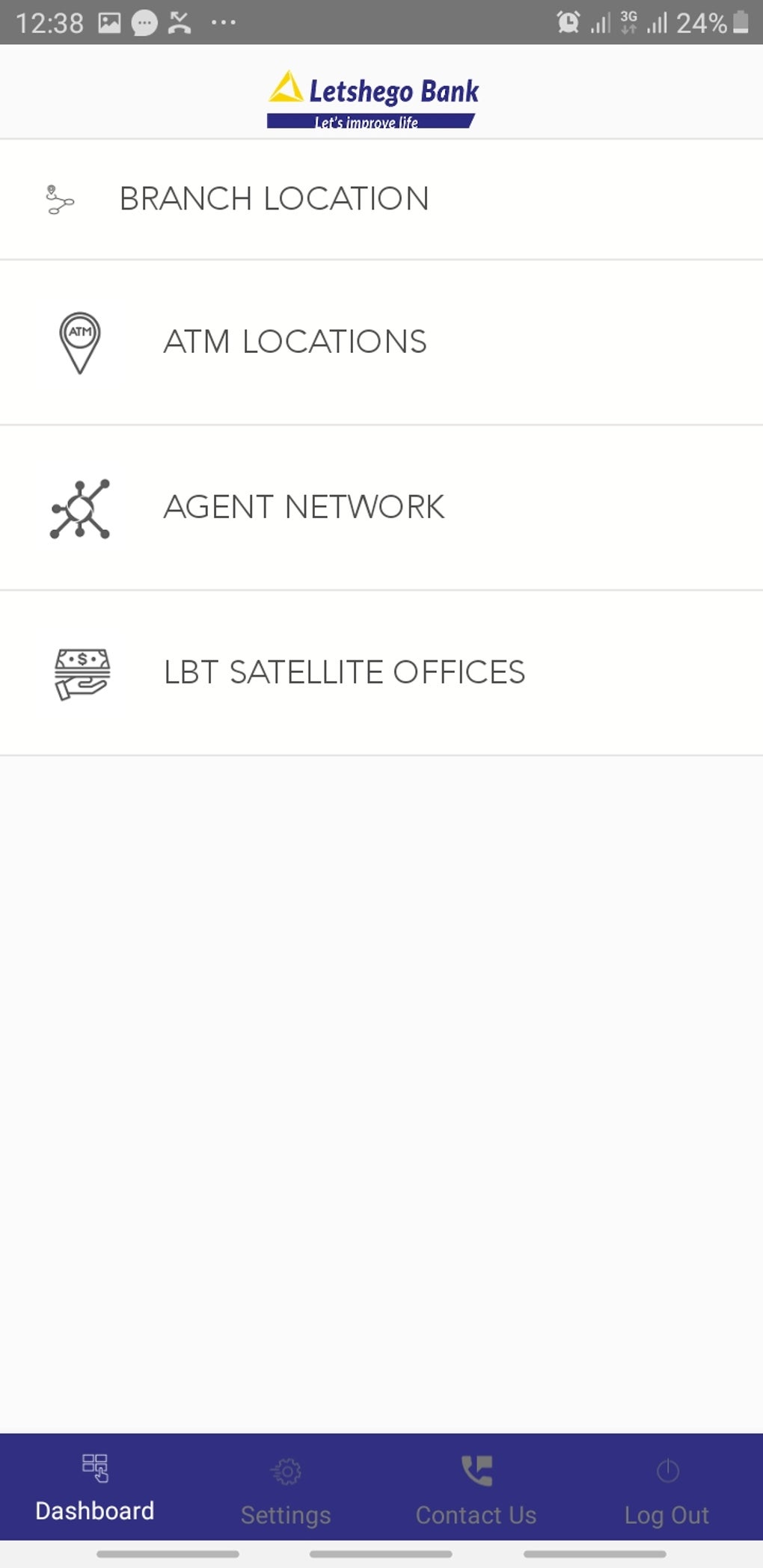
Task: View LBT Satellite Offices
Action: pyautogui.click(x=344, y=673)
